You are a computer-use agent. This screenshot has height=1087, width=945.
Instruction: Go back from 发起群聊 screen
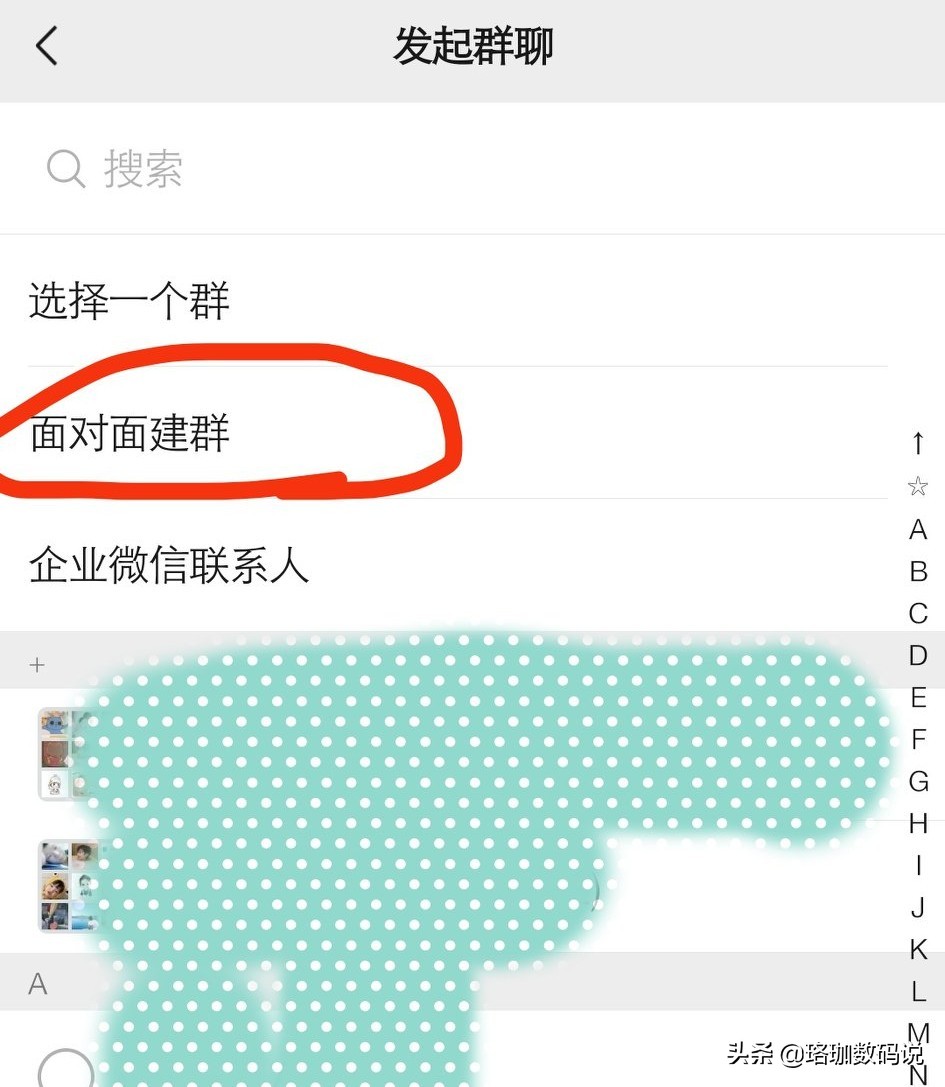(x=47, y=47)
